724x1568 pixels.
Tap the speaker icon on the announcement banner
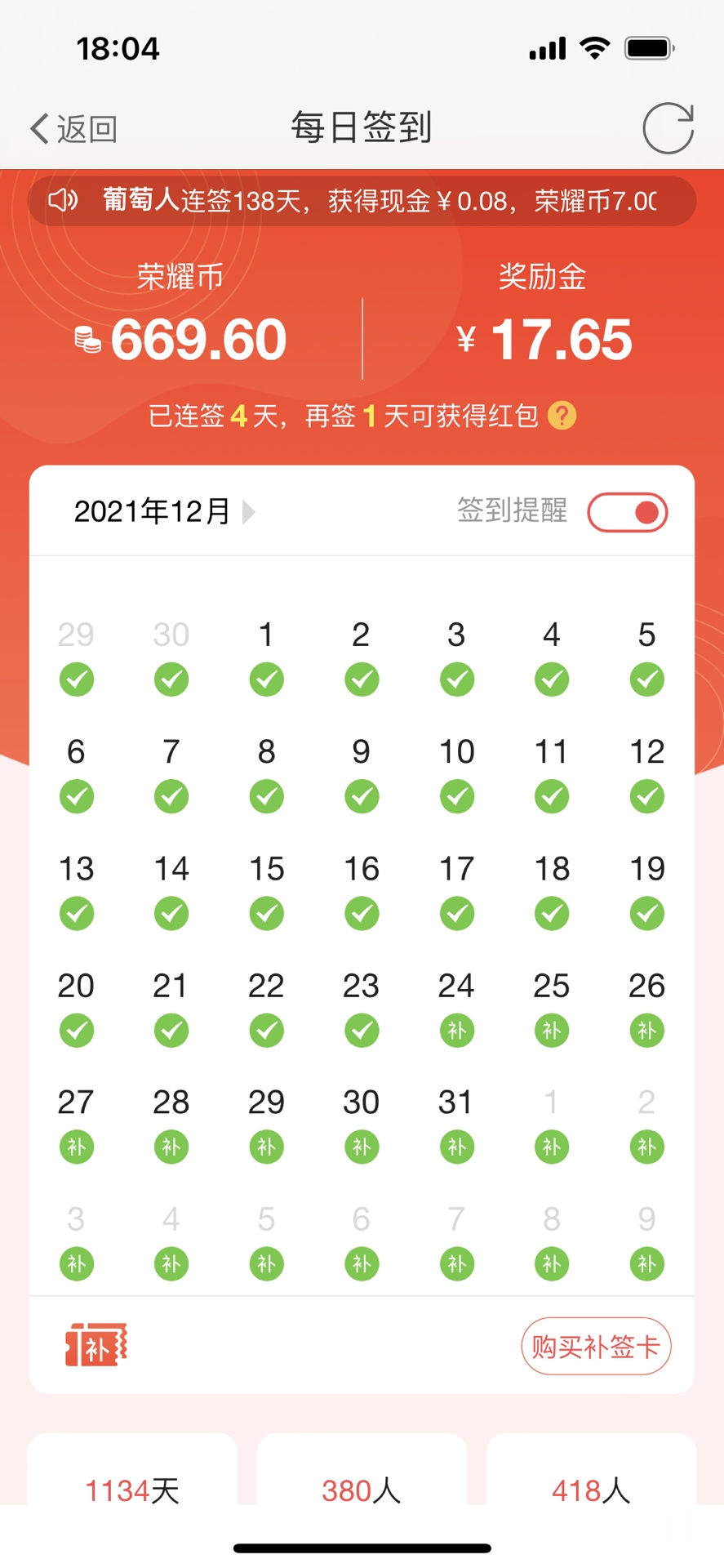click(64, 200)
